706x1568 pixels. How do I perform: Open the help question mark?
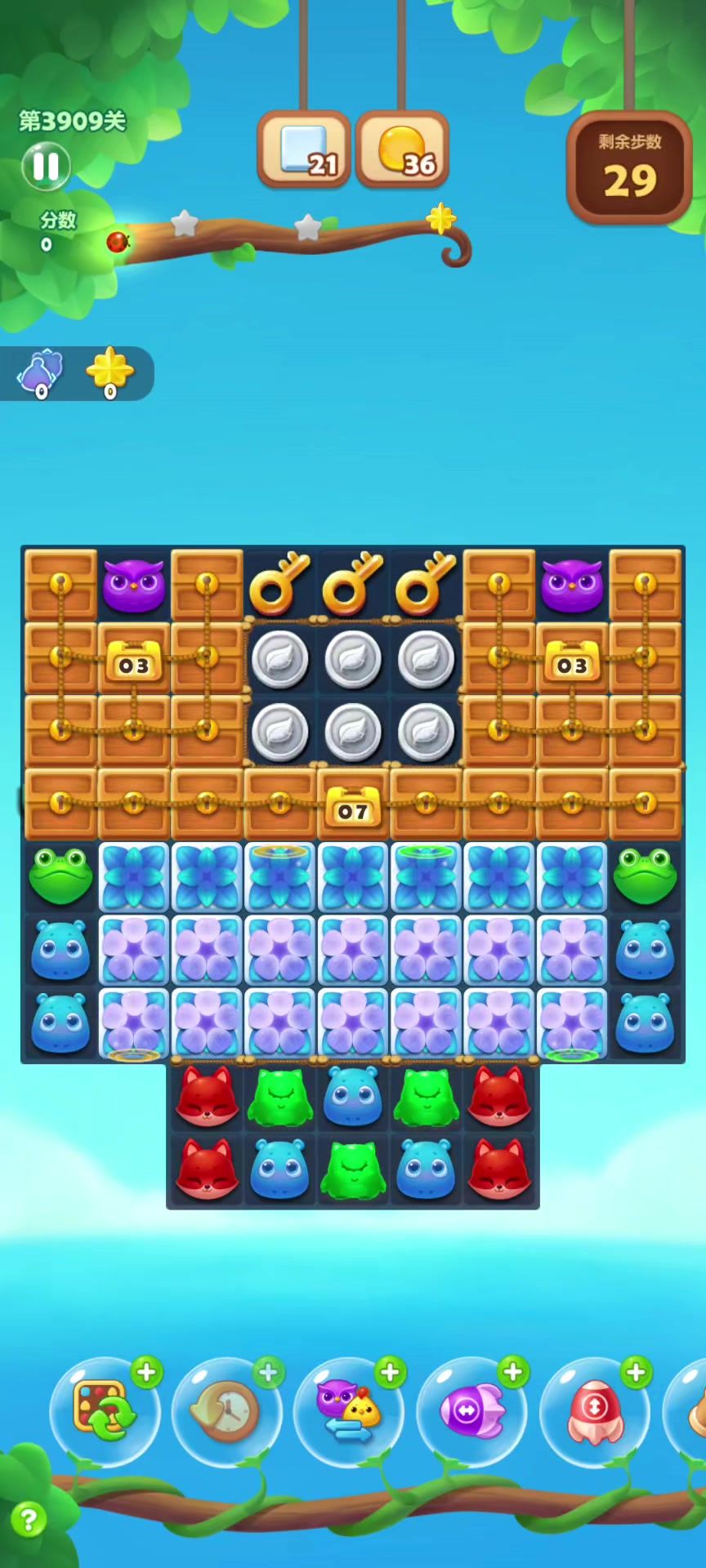[29, 1520]
